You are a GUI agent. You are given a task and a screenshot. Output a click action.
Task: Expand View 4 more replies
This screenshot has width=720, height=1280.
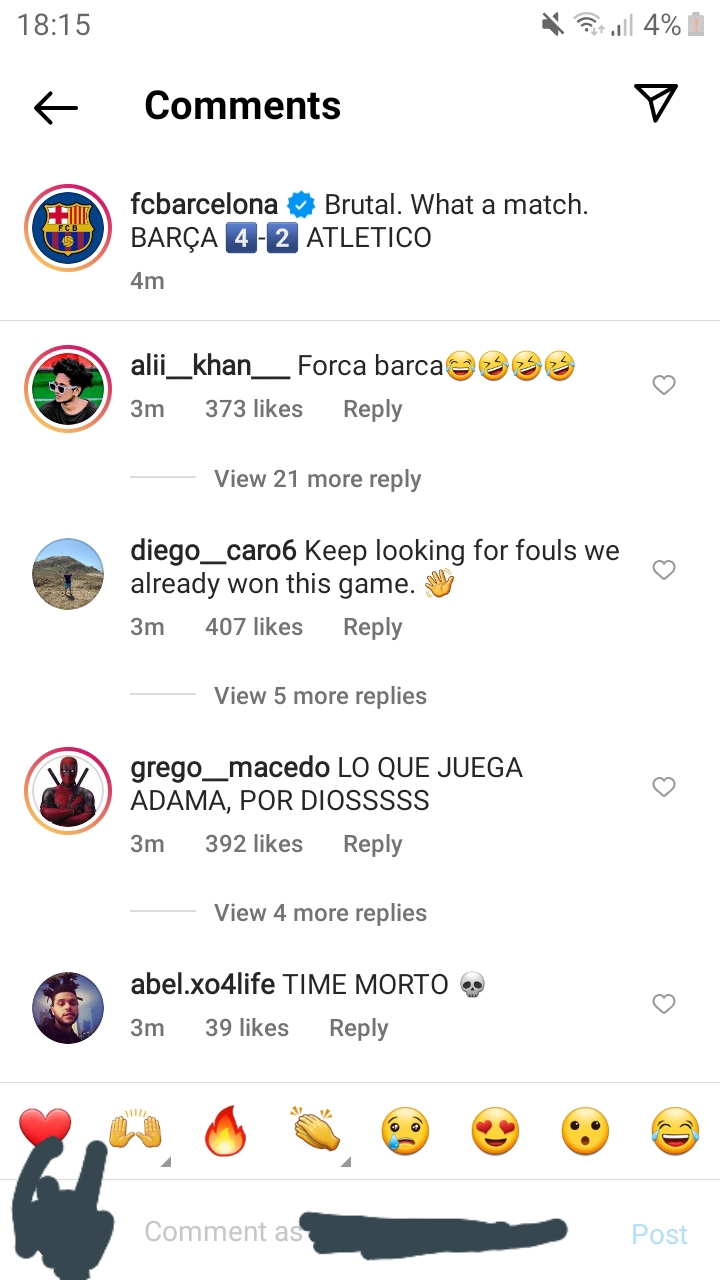320,913
